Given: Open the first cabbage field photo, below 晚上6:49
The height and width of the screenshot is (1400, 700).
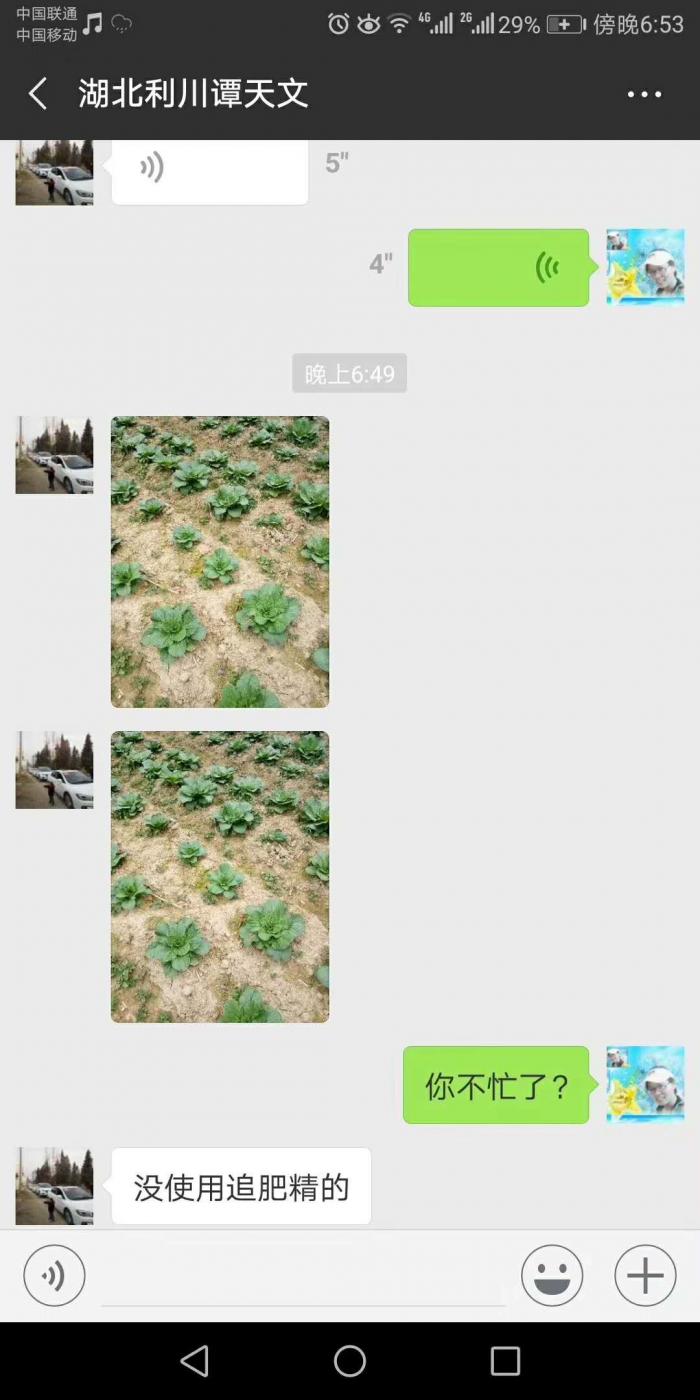Looking at the screenshot, I should point(220,562).
